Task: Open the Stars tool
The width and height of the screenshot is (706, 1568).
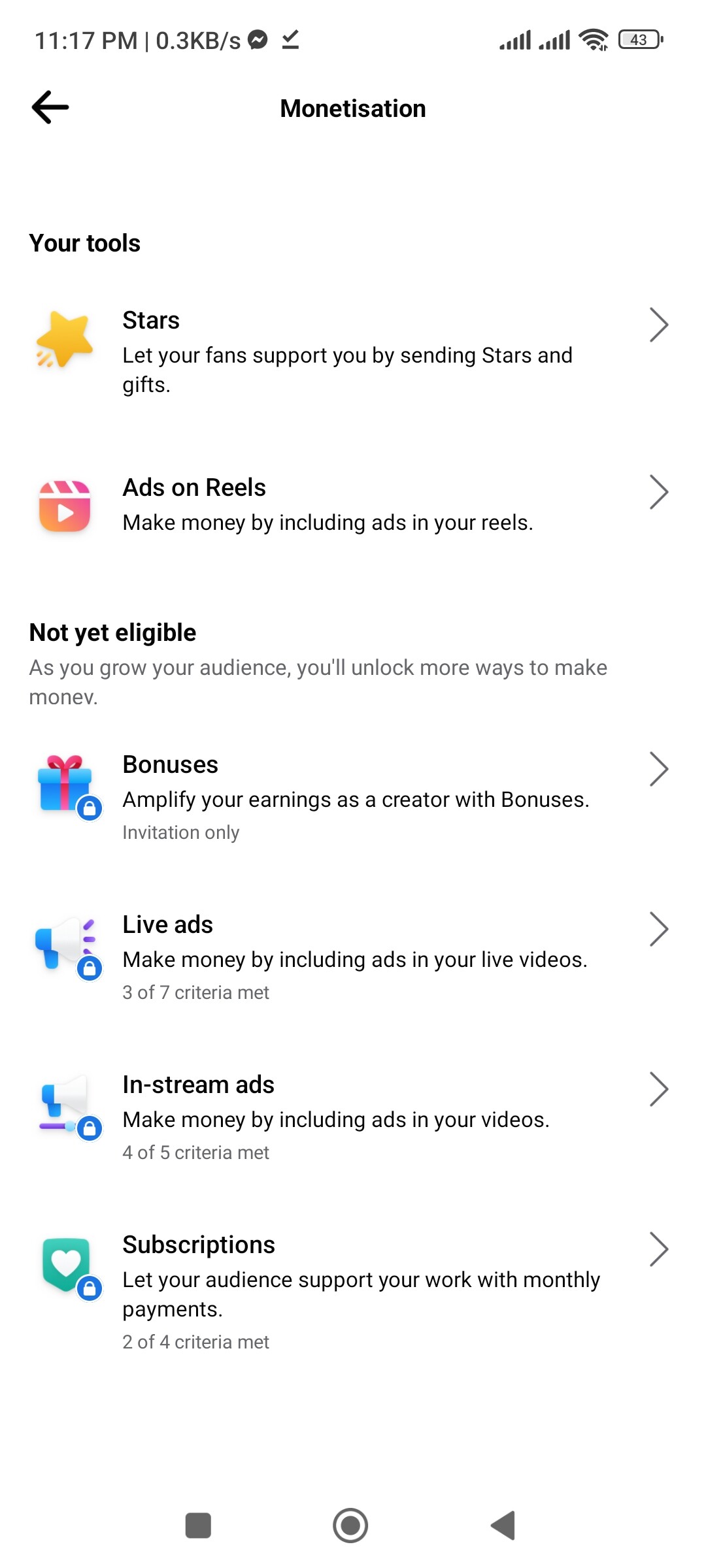Action: click(x=353, y=351)
